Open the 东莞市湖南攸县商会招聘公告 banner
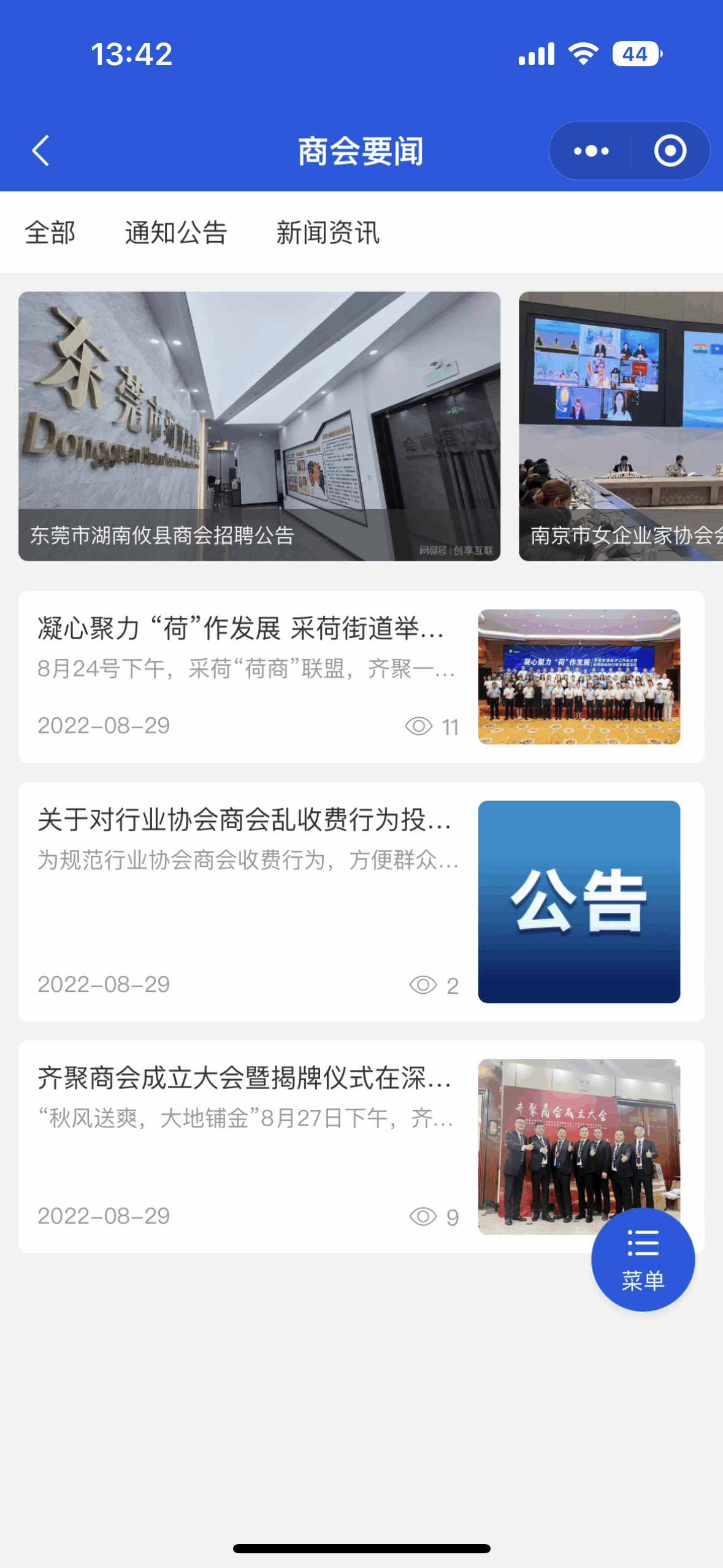 click(x=259, y=426)
